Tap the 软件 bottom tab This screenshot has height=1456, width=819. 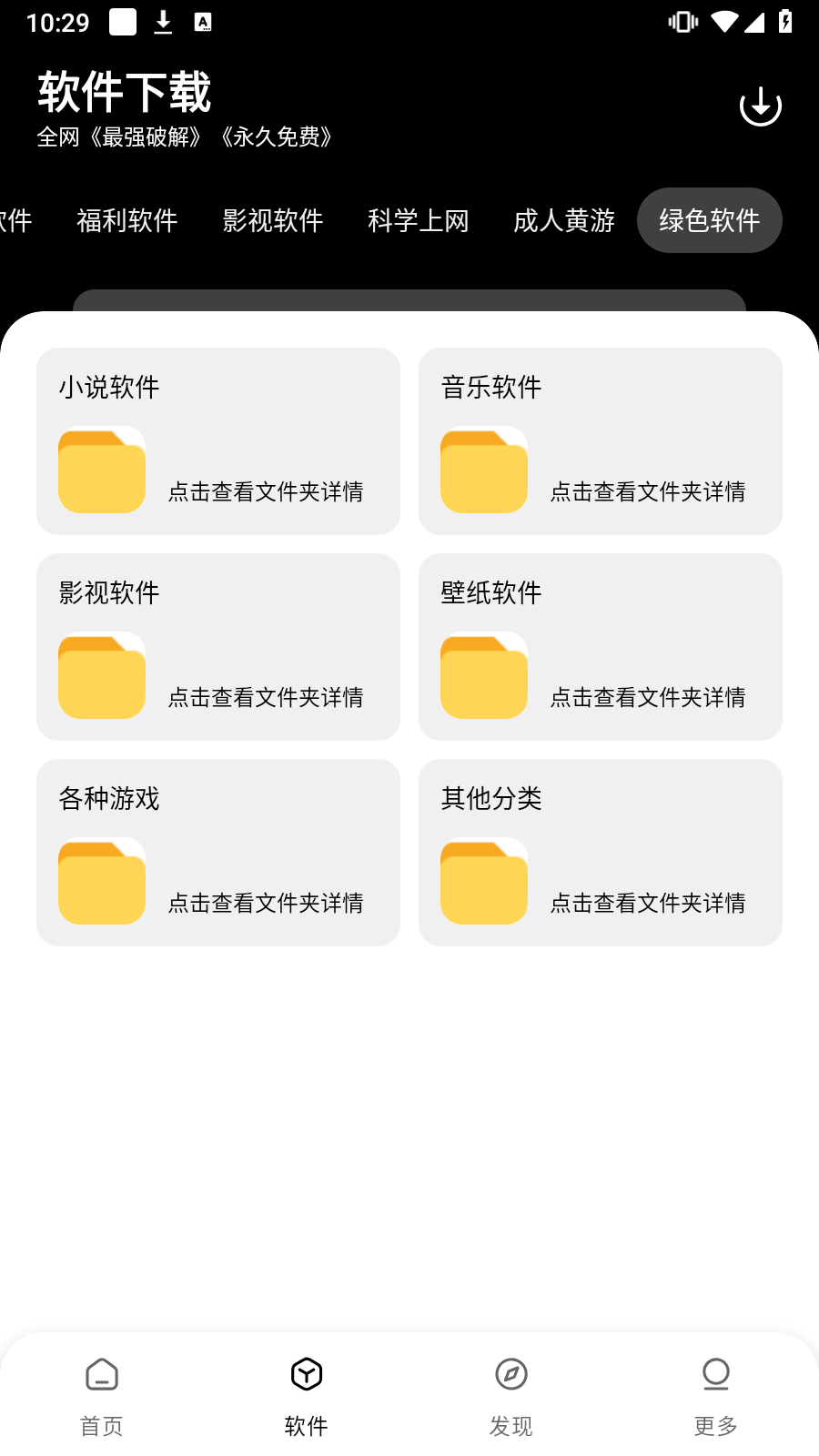(307, 1397)
